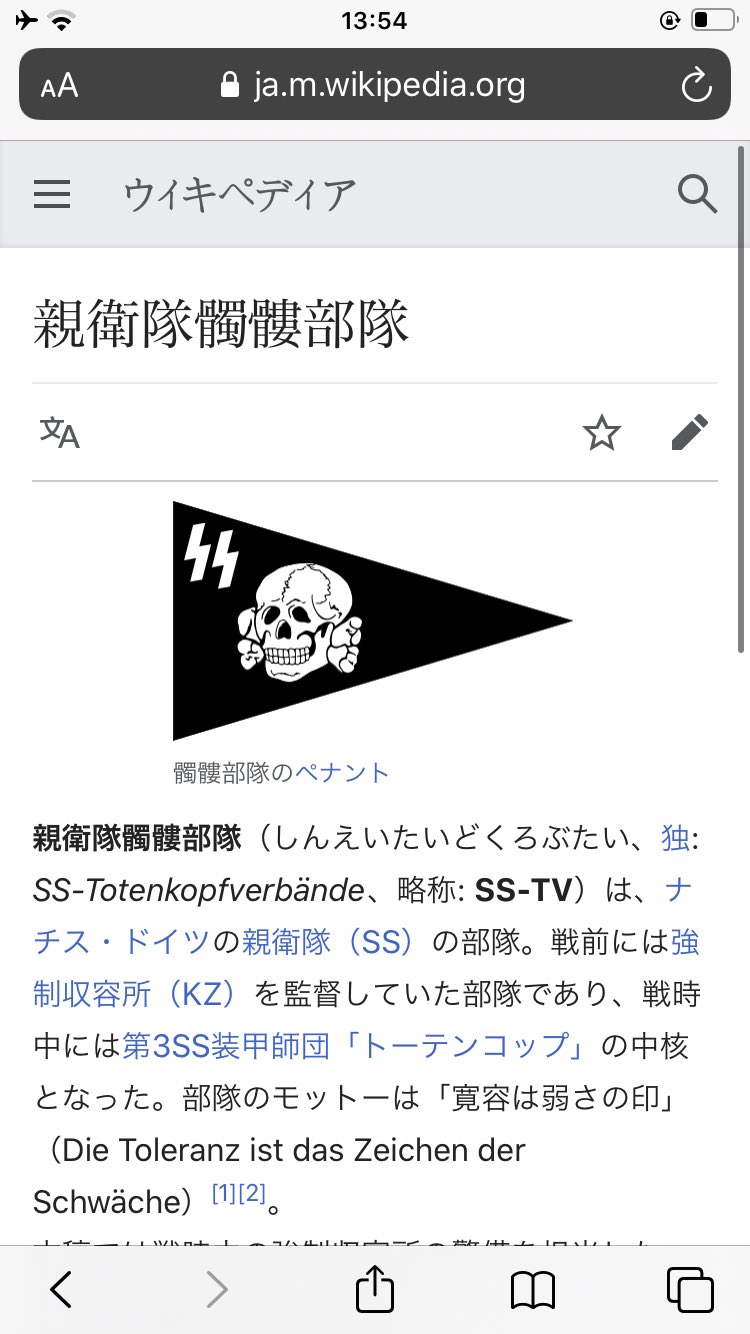This screenshot has width=750, height=1334.
Task: Open the pennant image
Action: 372,620
